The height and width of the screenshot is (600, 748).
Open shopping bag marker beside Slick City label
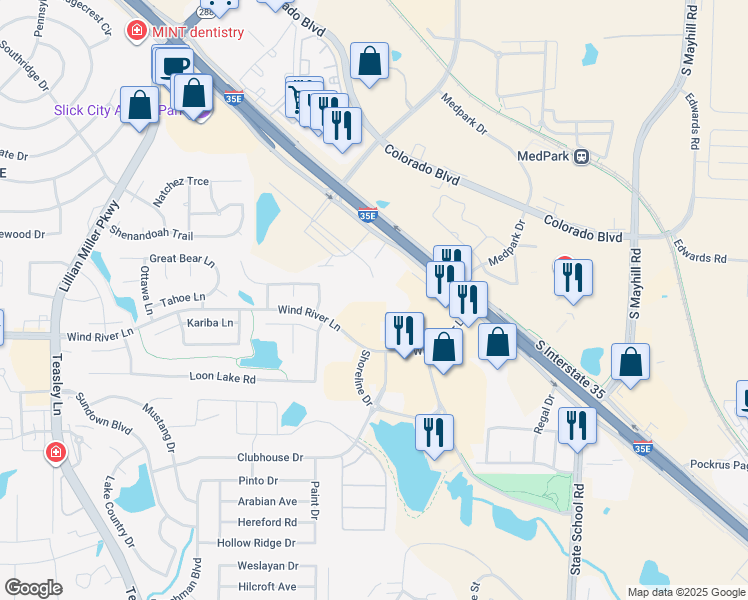tap(140, 105)
